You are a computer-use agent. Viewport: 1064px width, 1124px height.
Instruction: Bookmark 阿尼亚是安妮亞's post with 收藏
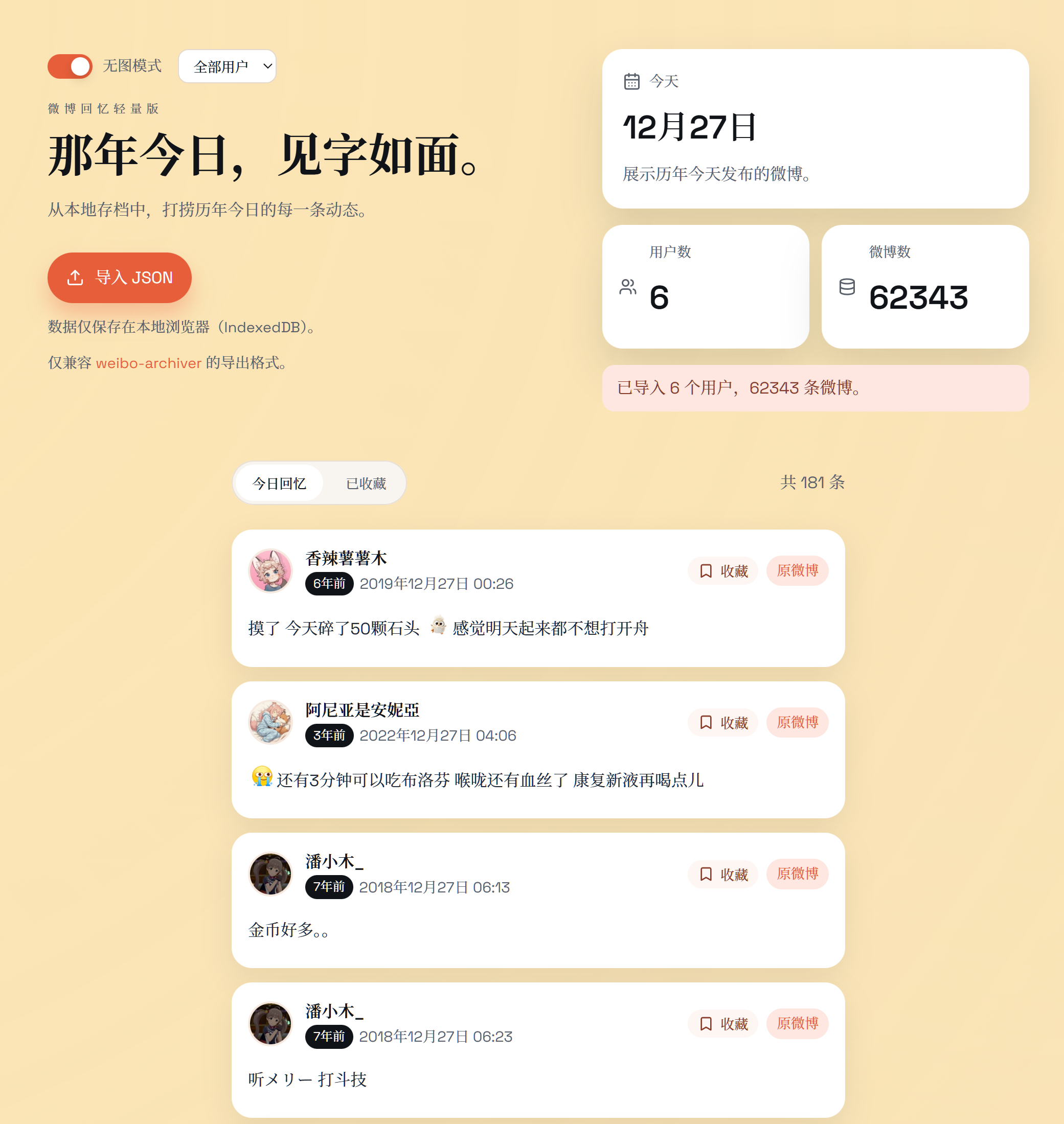(723, 722)
